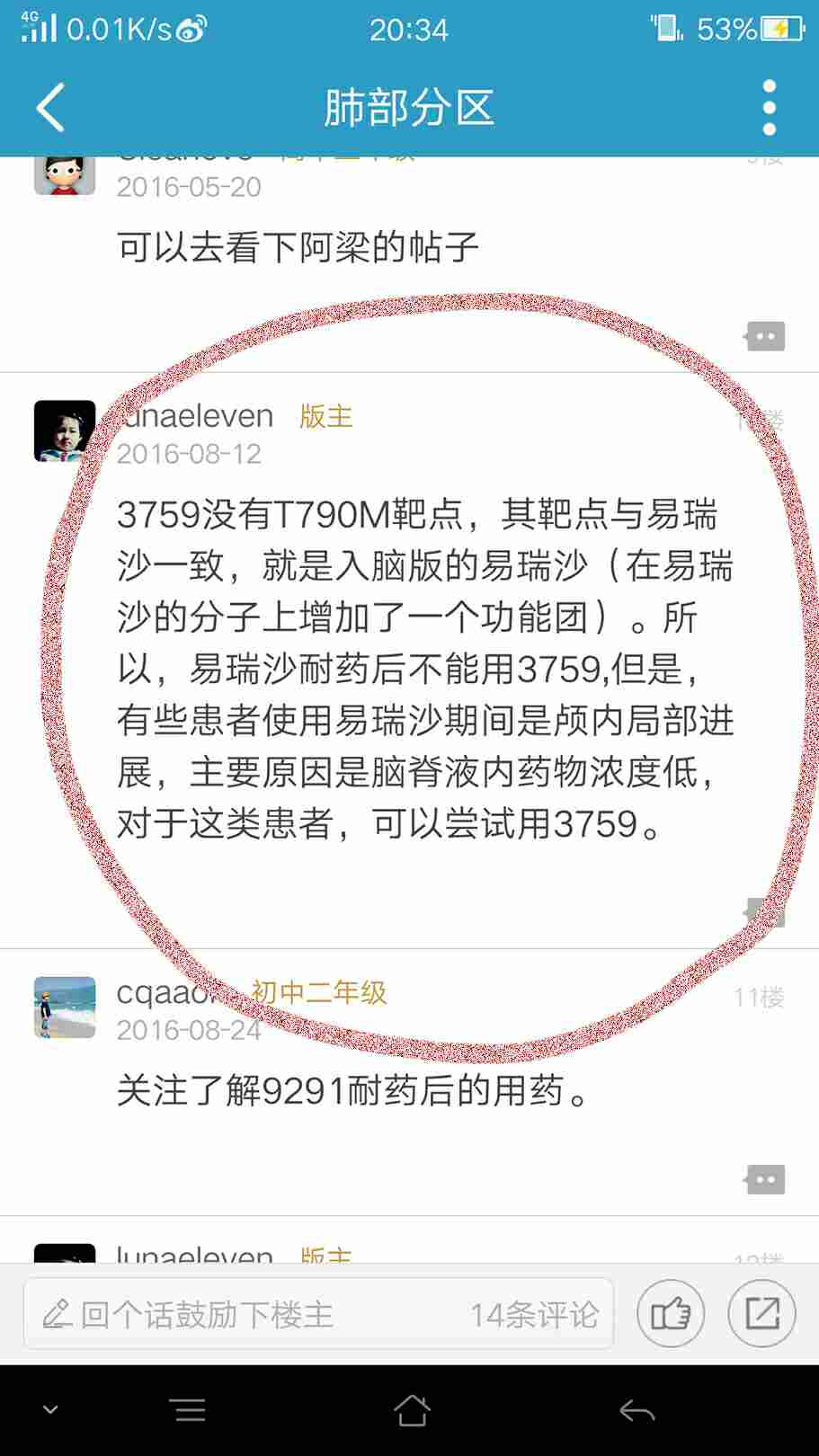Open the three-dot overflow menu

[x=769, y=108]
